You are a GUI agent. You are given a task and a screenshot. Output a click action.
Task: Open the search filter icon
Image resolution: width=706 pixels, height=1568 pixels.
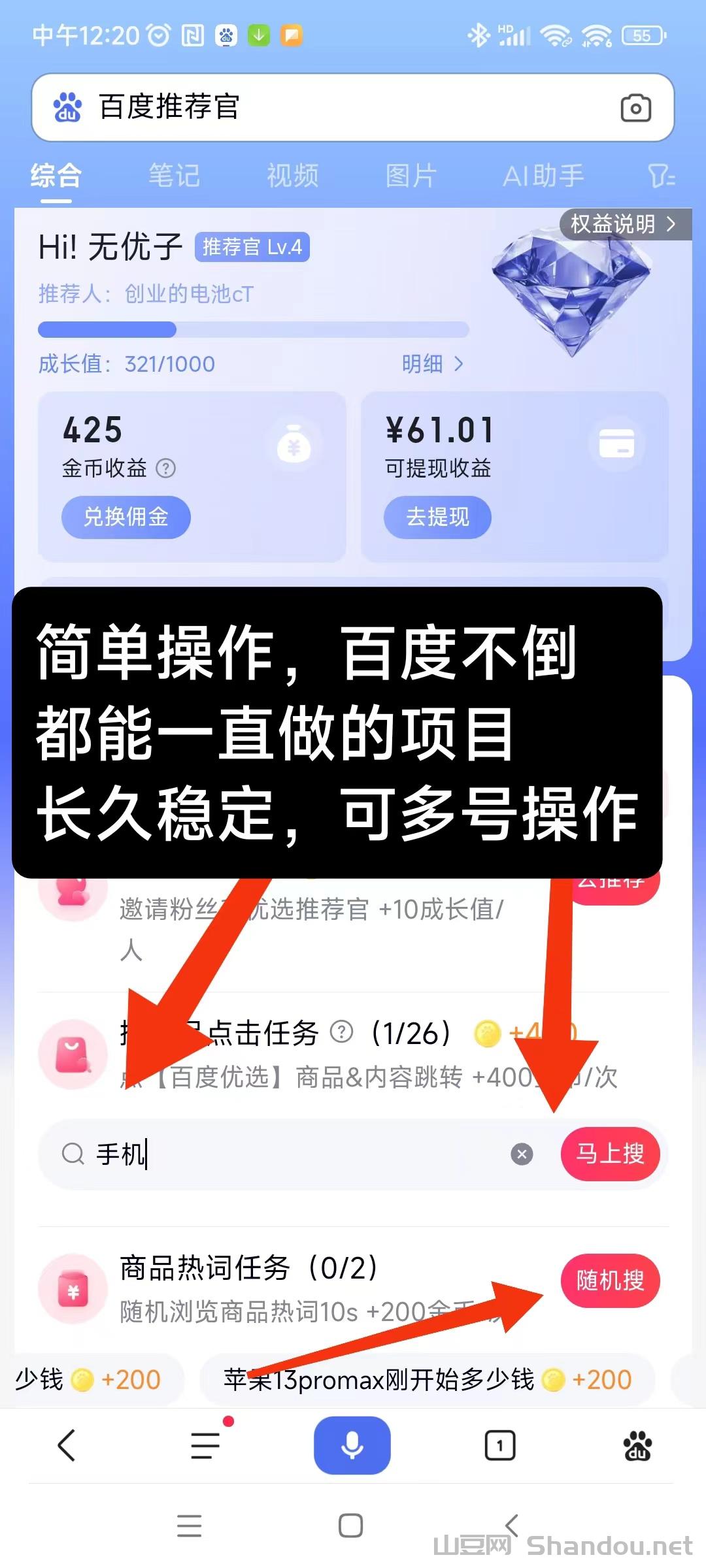pyautogui.click(x=661, y=176)
